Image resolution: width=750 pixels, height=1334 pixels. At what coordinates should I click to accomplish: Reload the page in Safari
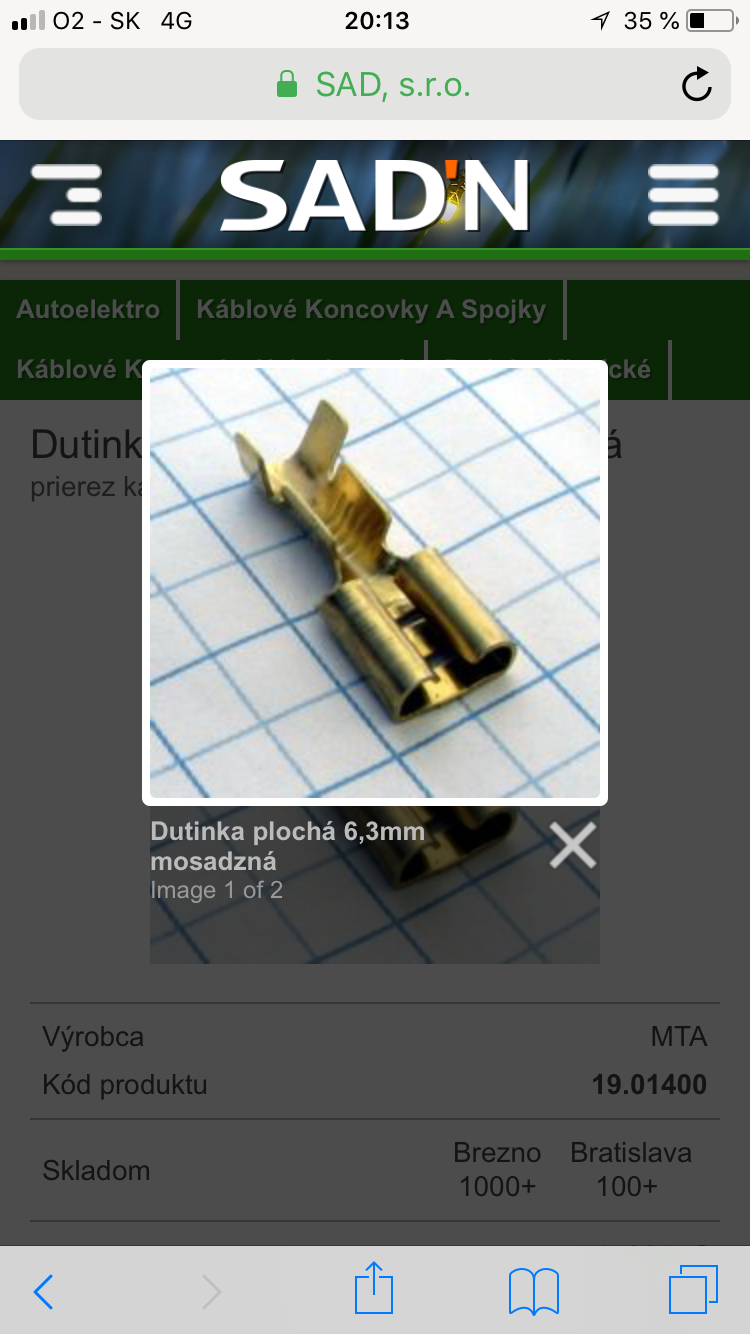[696, 85]
